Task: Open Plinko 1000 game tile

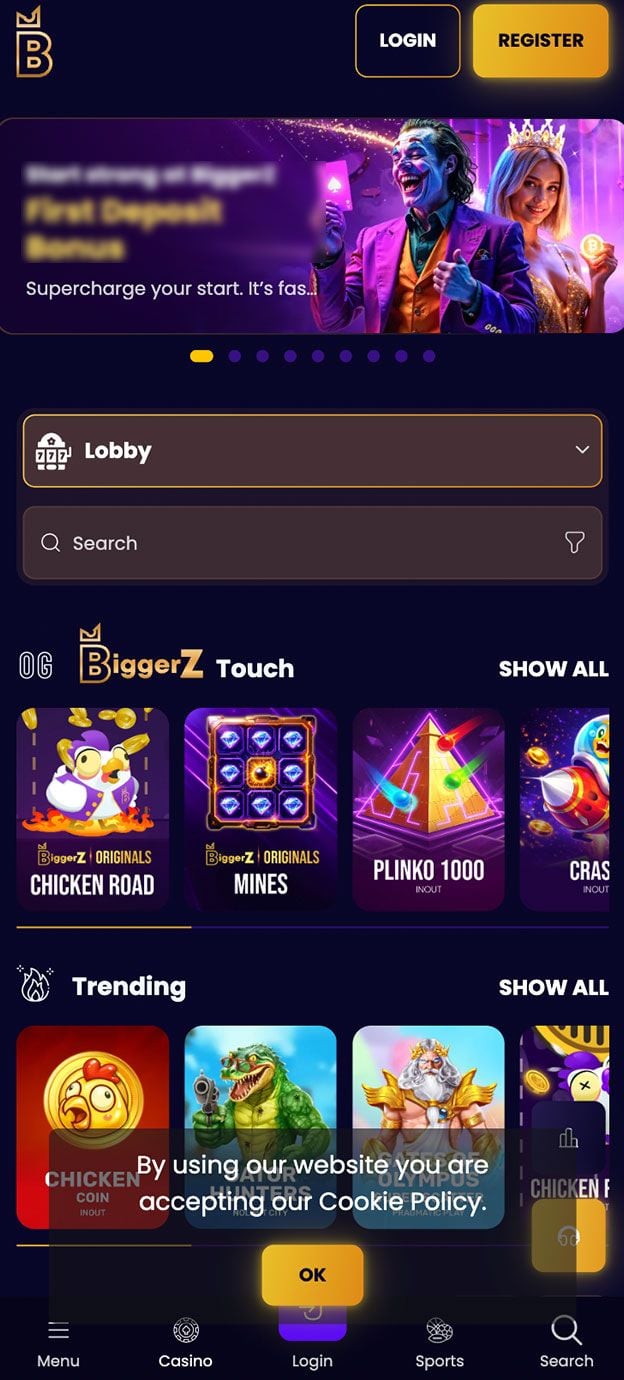Action: [428, 809]
